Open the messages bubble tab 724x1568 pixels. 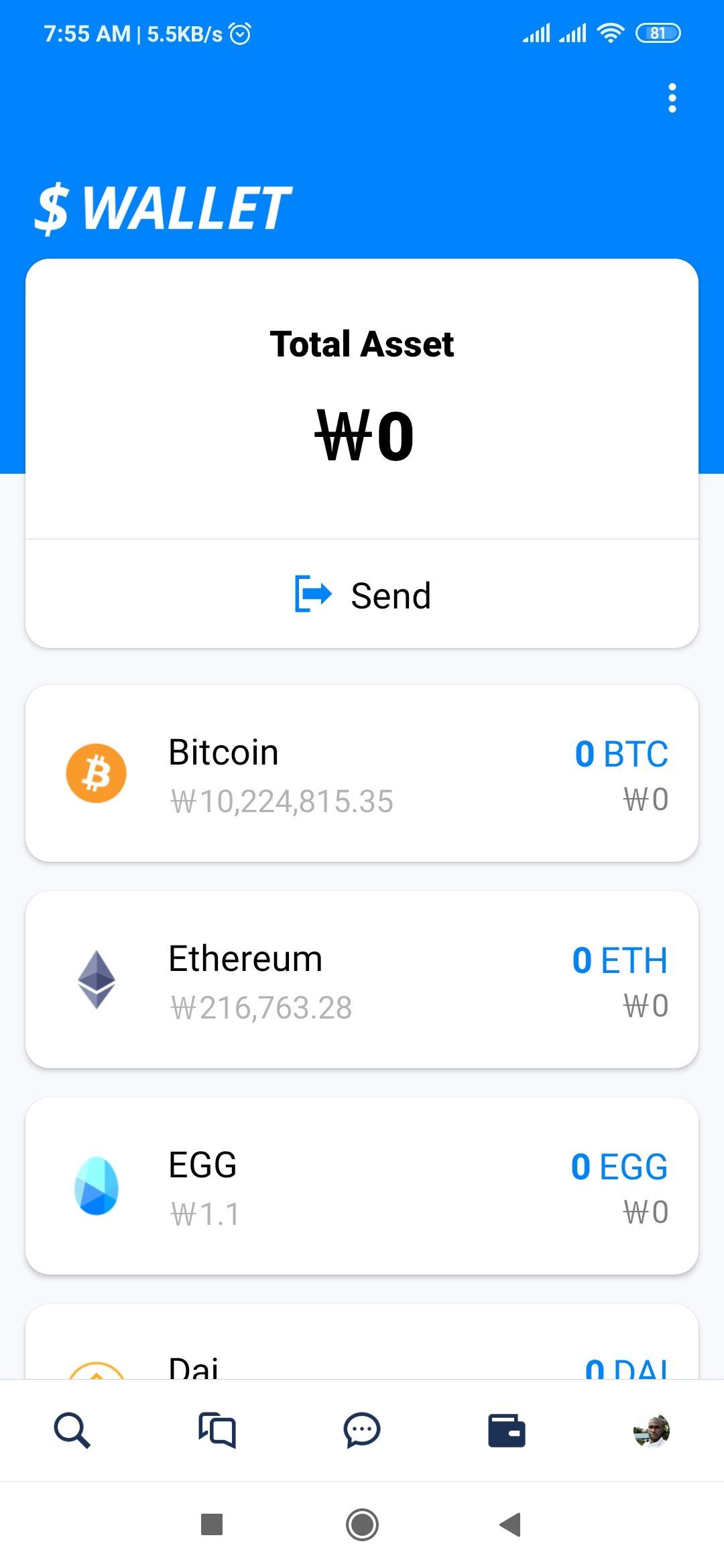[x=362, y=1431]
